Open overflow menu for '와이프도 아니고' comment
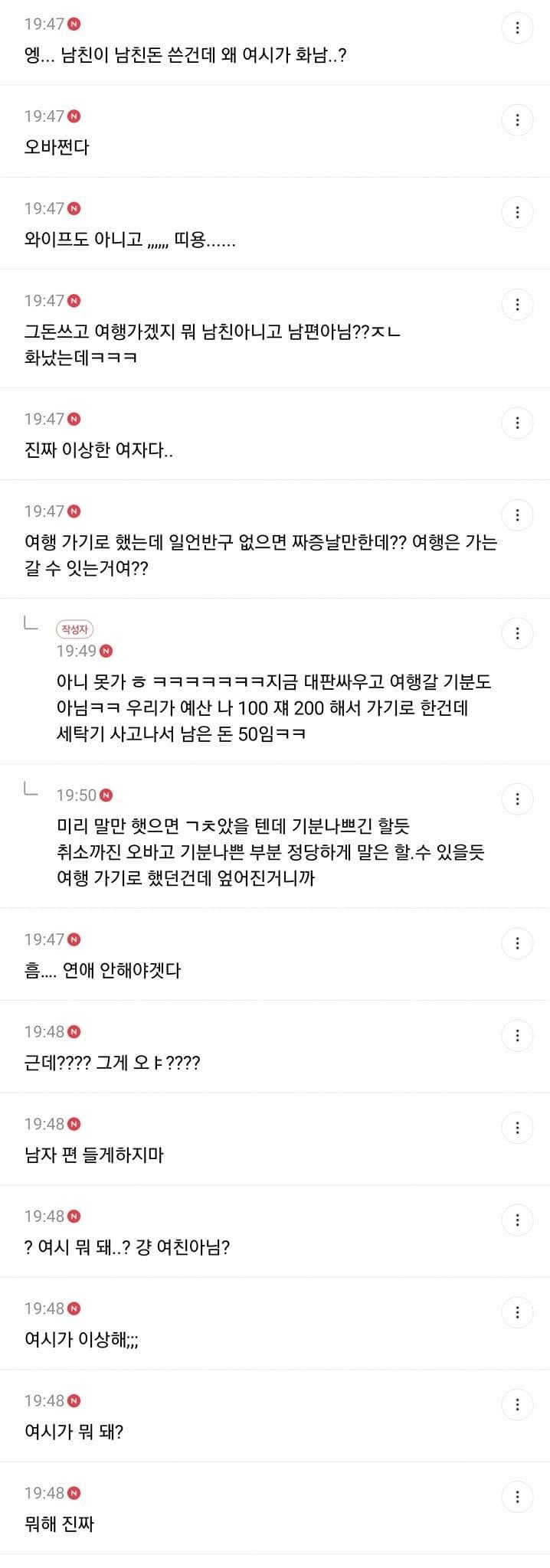This screenshot has width=550, height=1568. 517,212
